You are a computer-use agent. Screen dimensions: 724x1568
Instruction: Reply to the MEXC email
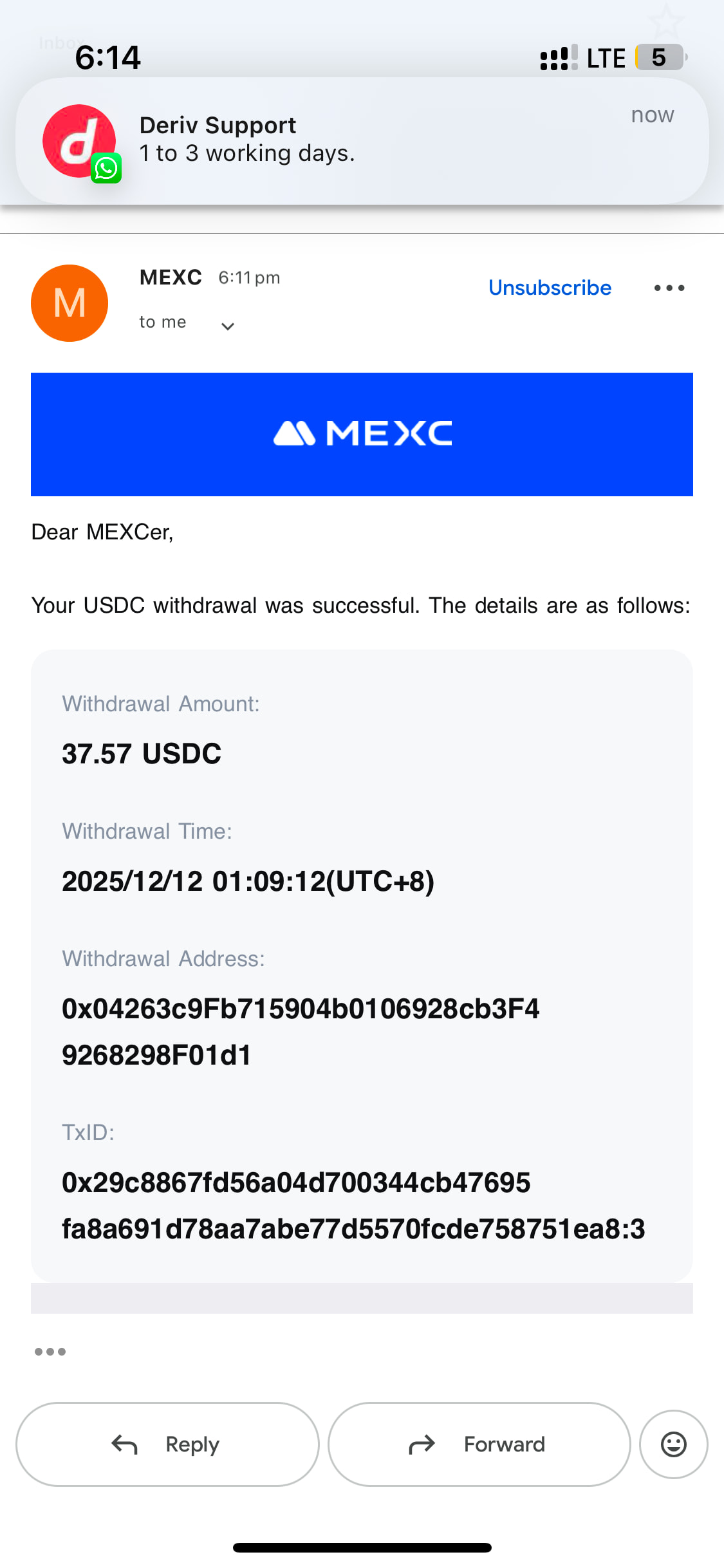coord(167,1444)
